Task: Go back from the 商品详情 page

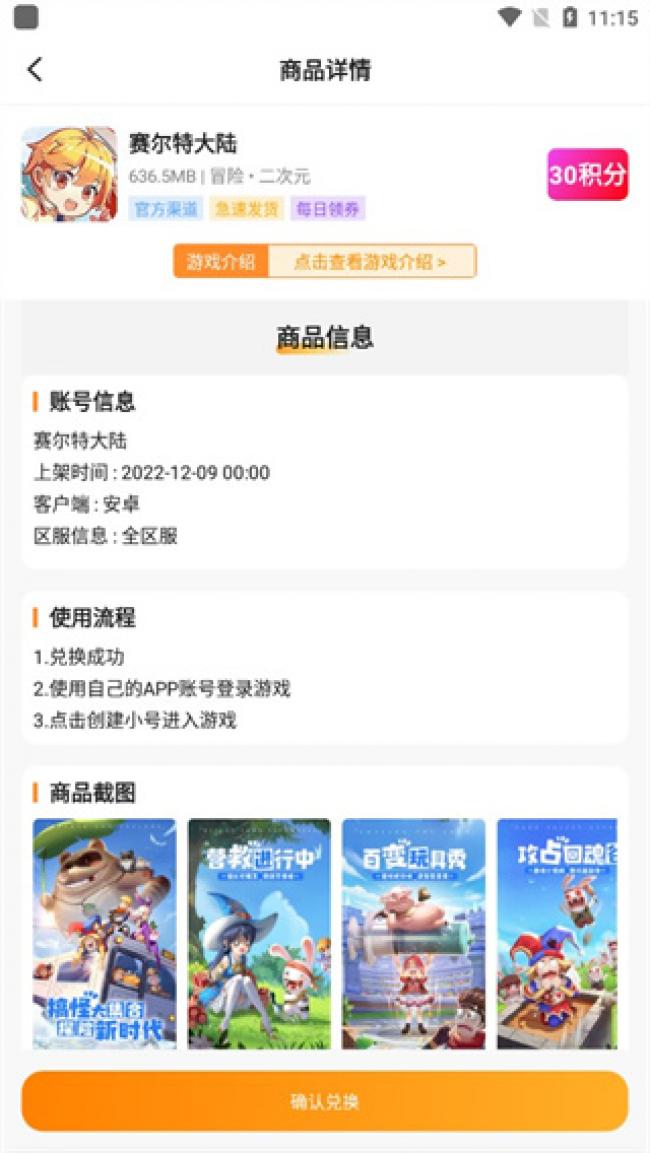Action: point(35,69)
